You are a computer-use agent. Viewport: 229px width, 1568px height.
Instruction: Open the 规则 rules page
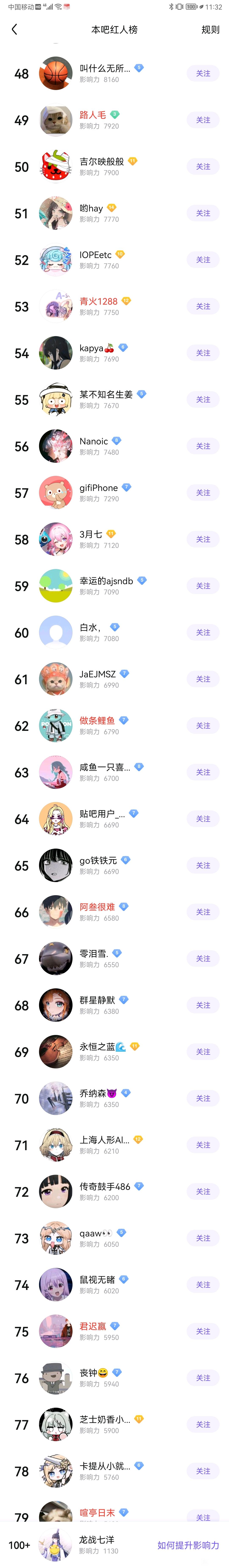pos(210,29)
